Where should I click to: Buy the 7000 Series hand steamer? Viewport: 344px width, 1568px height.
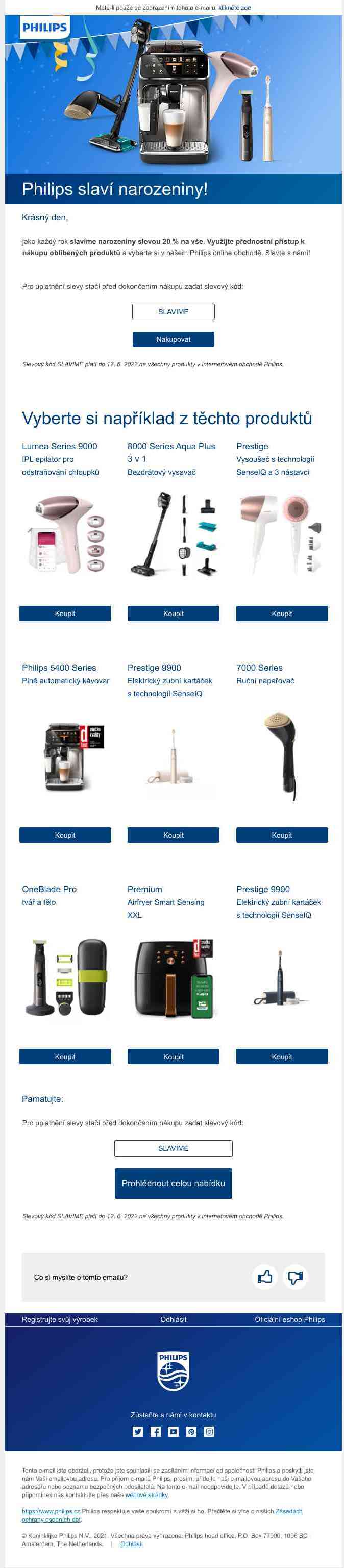[x=282, y=835]
